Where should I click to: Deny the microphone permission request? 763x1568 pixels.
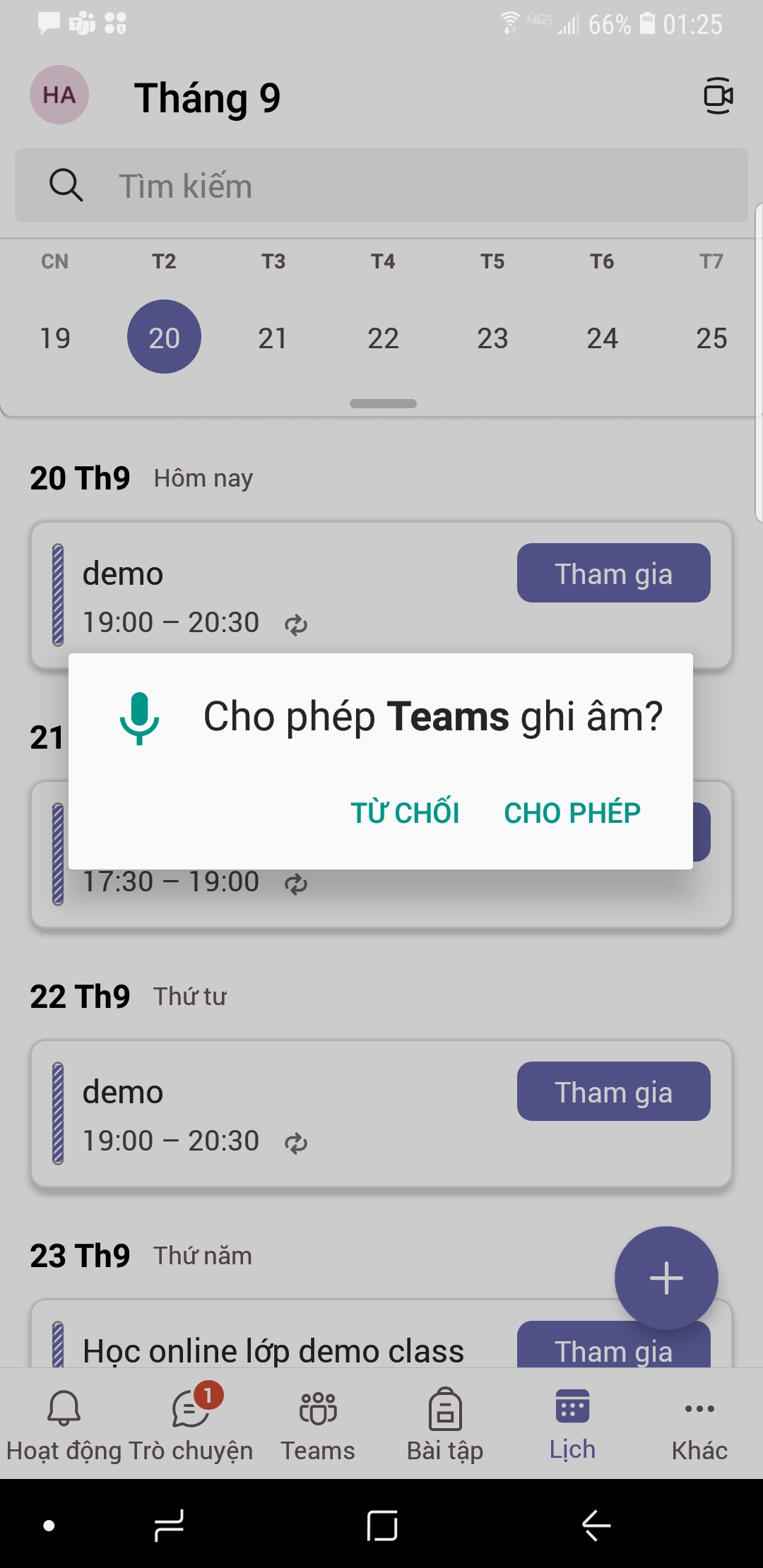point(405,813)
